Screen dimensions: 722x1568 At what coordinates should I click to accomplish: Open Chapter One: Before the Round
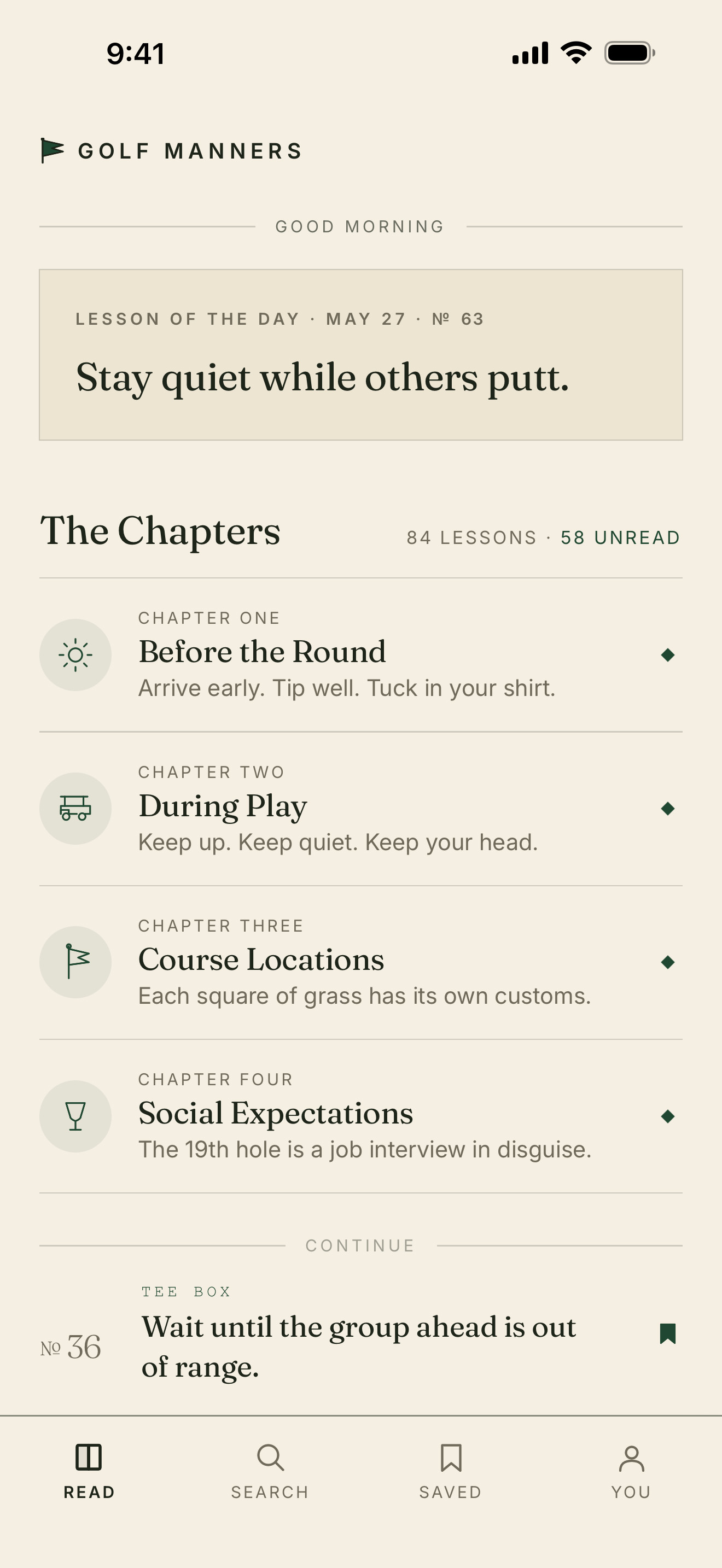click(x=361, y=655)
